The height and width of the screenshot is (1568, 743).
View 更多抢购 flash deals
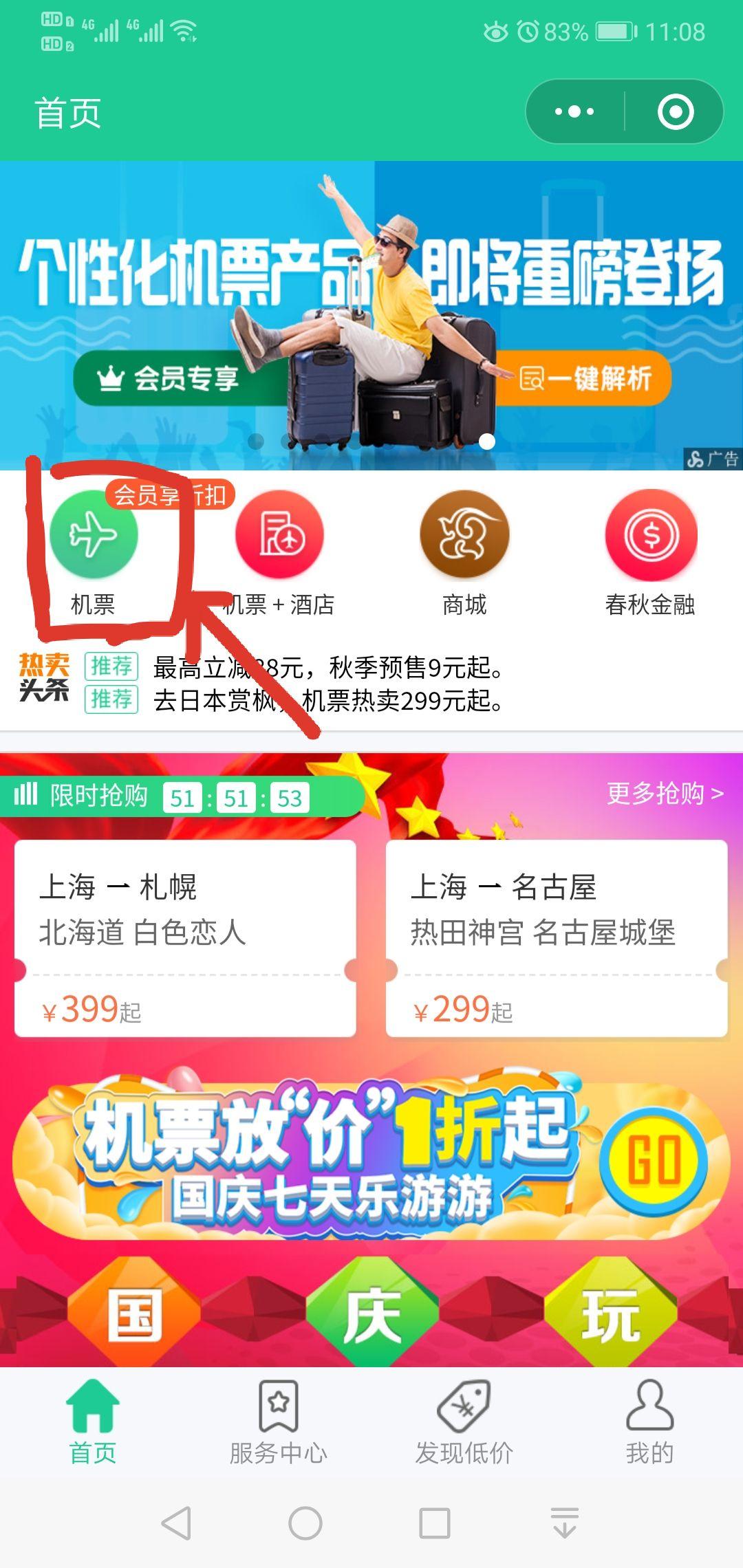click(x=665, y=794)
